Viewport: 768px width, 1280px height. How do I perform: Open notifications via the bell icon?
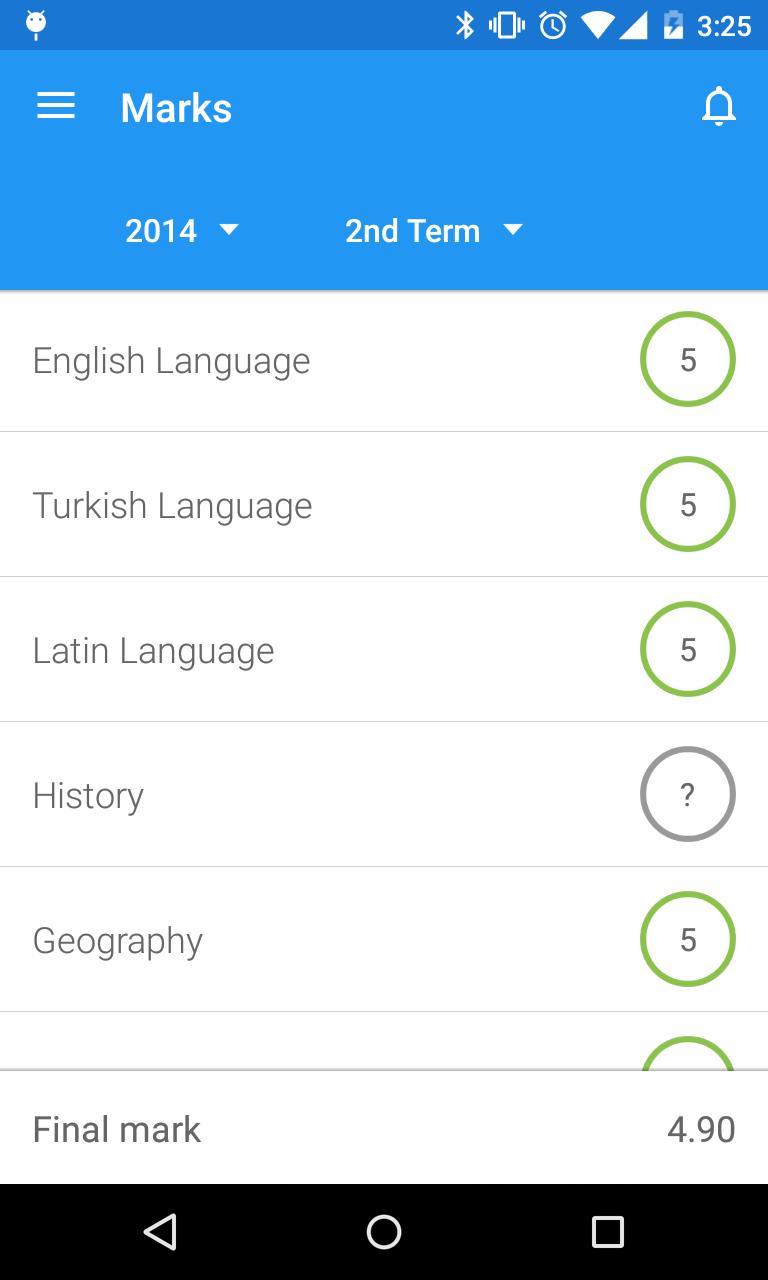click(719, 106)
